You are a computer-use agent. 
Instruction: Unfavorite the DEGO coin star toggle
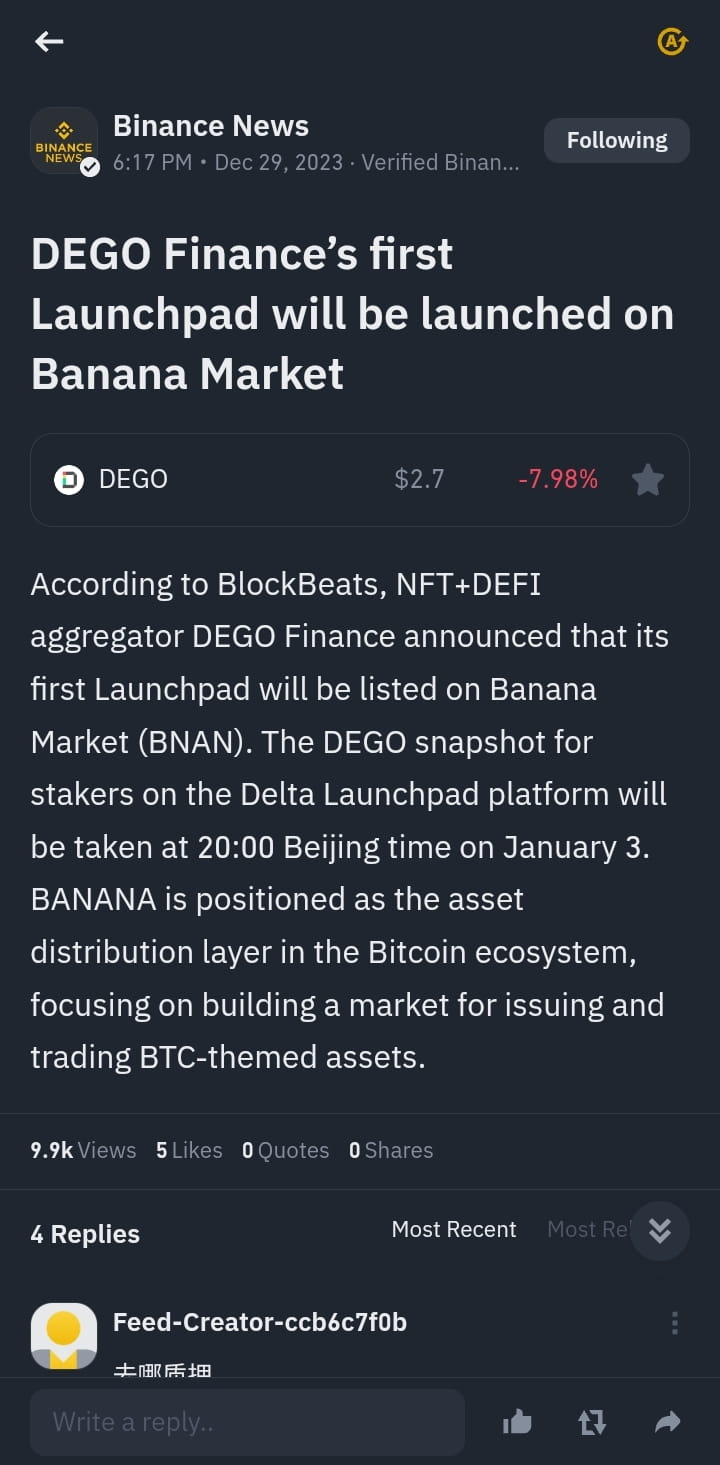point(648,479)
